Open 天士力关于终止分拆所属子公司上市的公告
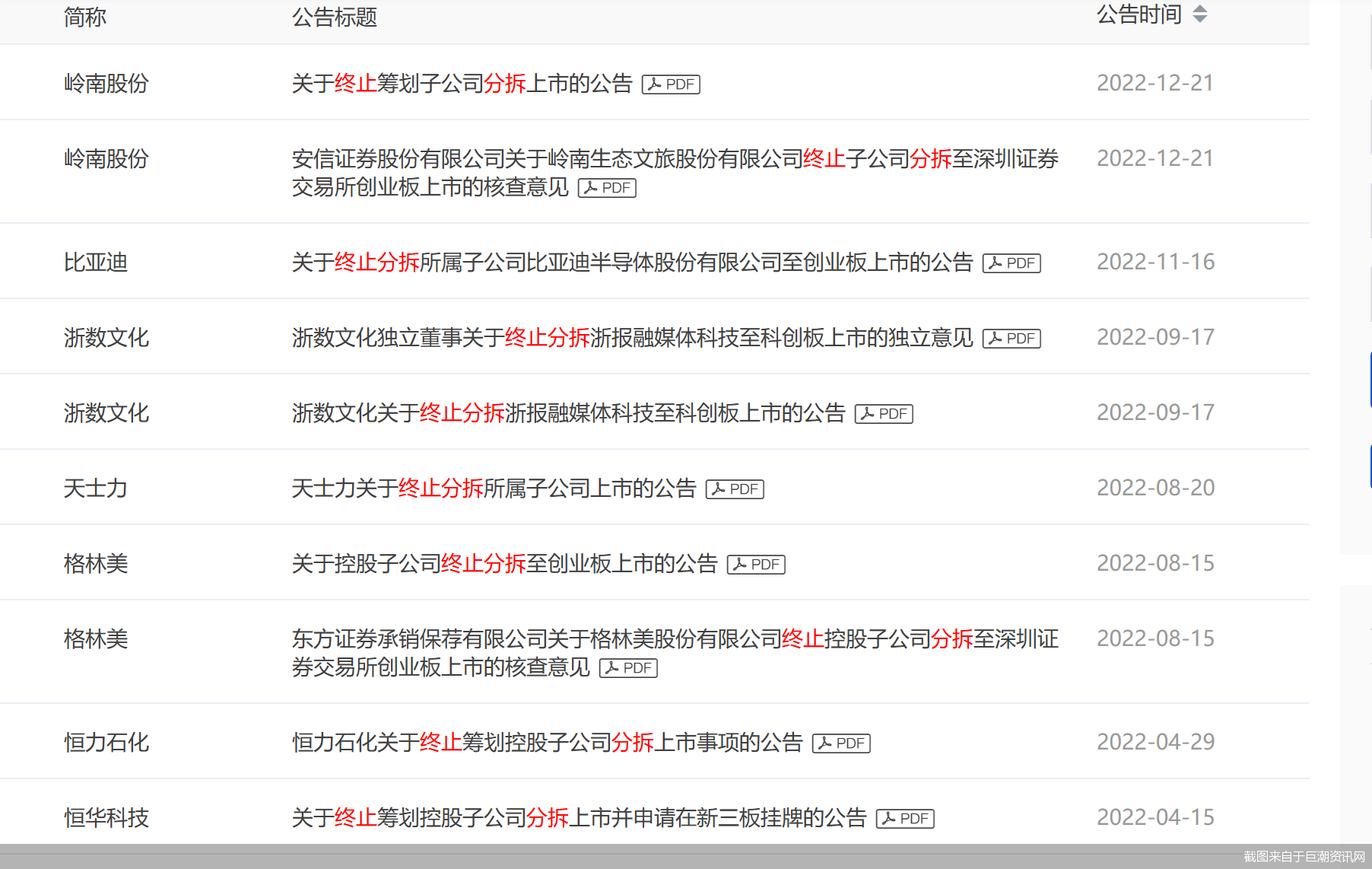The height and width of the screenshot is (869, 1372). (494, 489)
